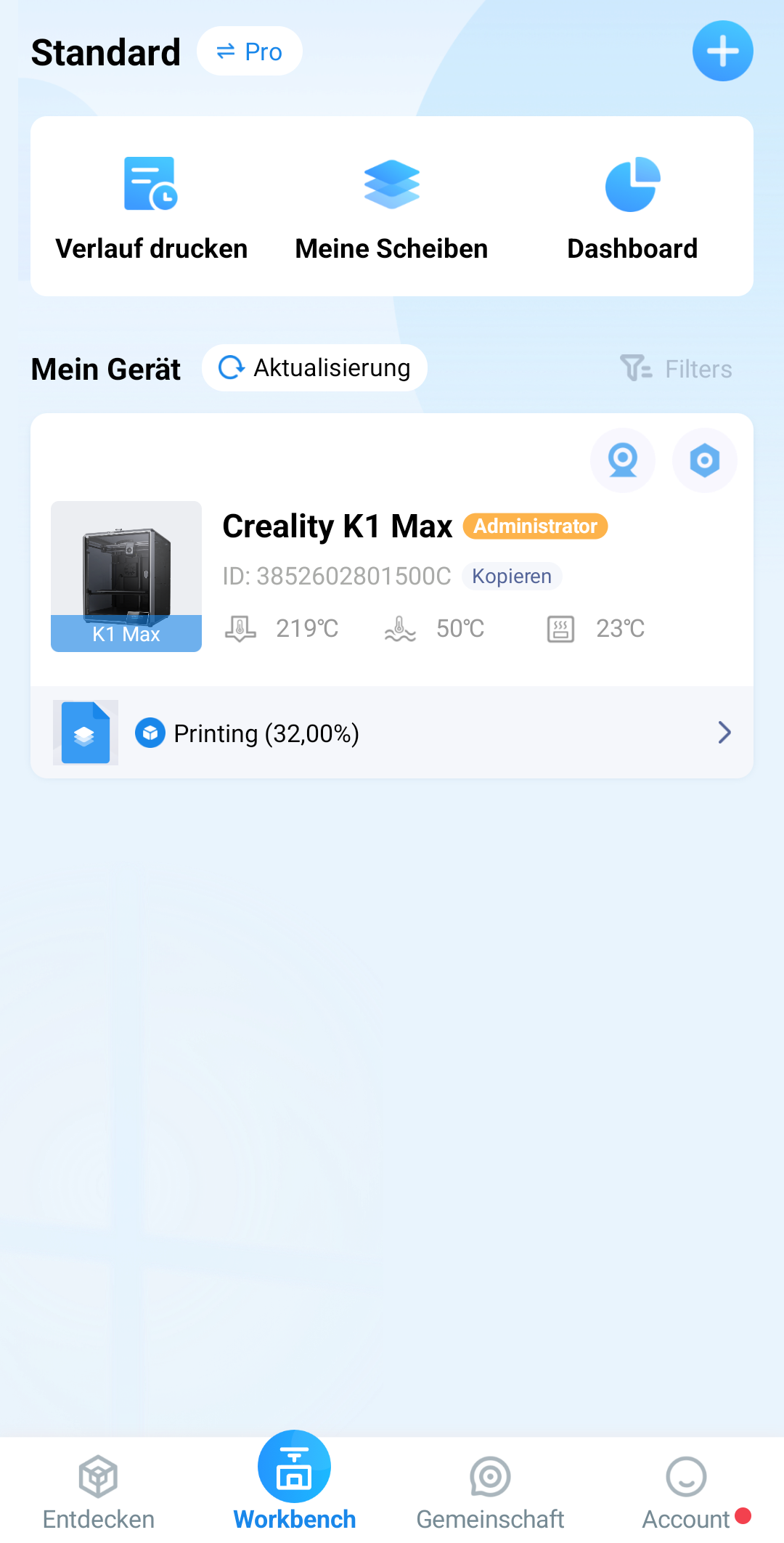Screen dimensions: 784x1543
Task: Open device Filters
Action: 676,369
